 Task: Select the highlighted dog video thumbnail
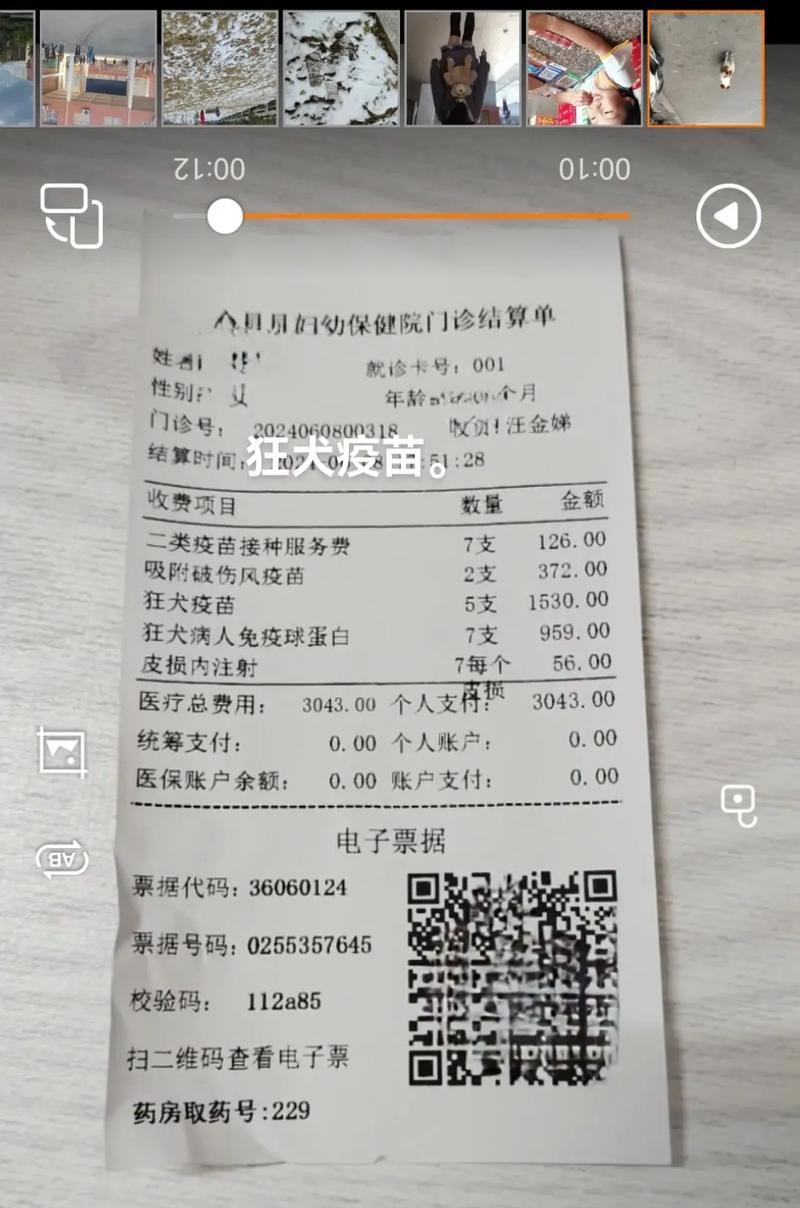pos(706,68)
